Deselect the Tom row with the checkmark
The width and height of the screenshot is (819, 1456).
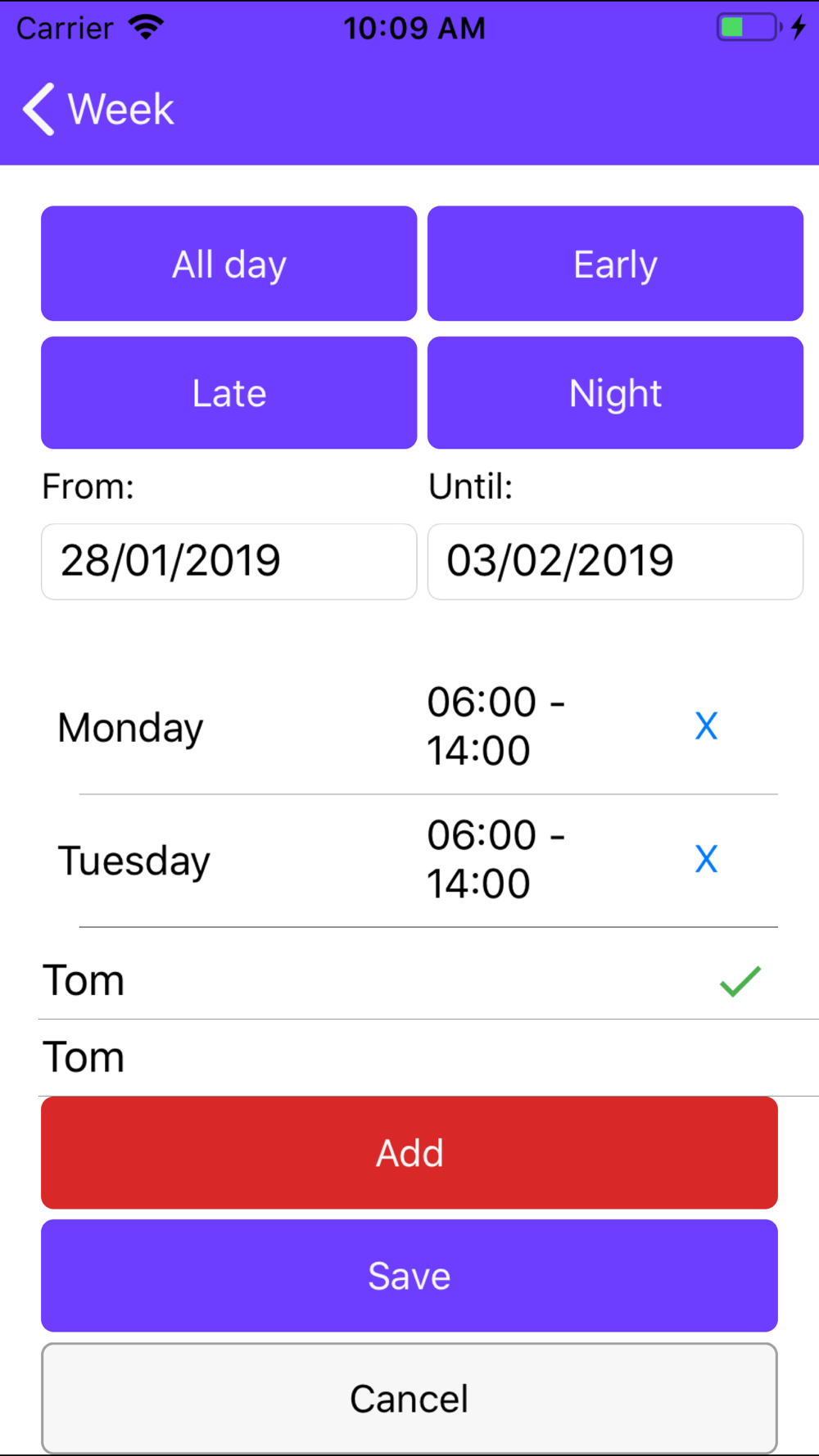tap(428, 981)
